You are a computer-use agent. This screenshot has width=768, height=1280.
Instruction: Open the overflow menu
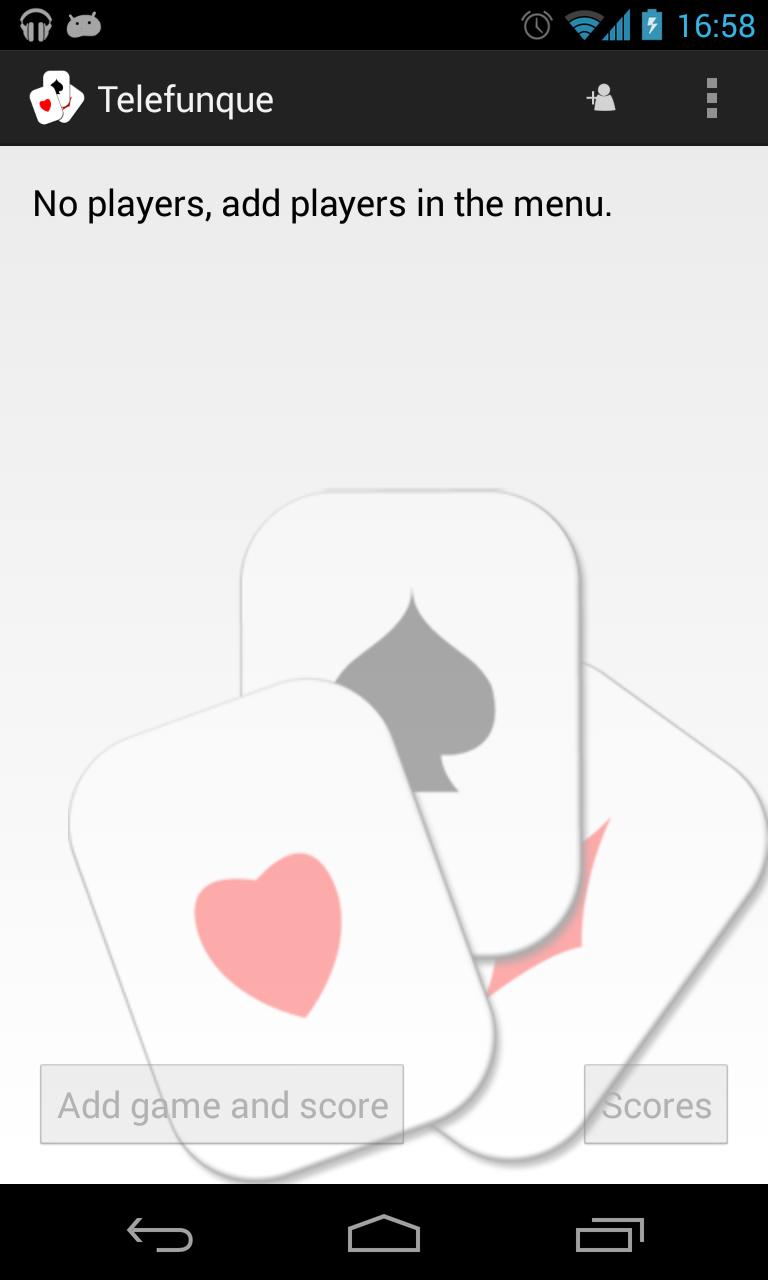click(711, 98)
